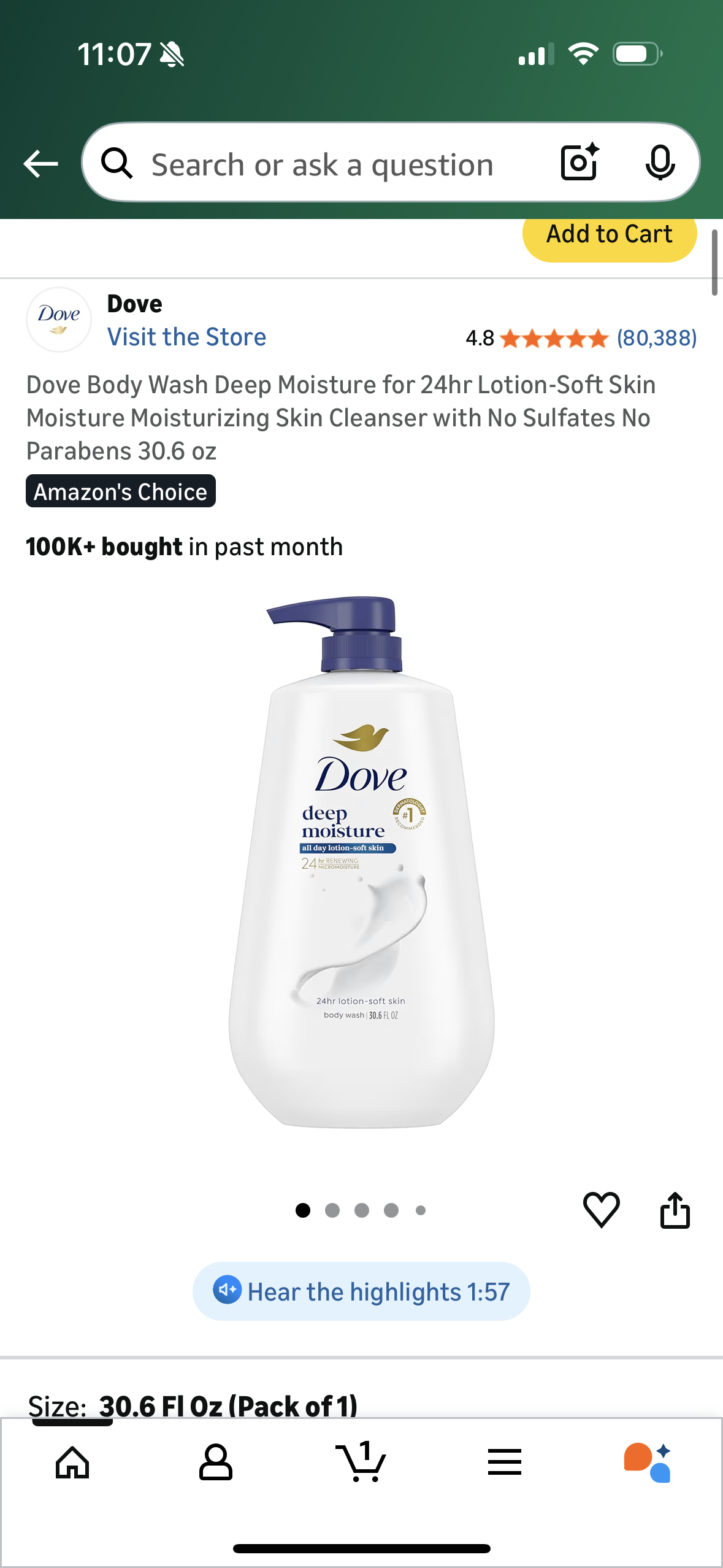Viewport: 723px width, 1568px height.
Task: Open the account profile tab
Action: (x=216, y=1462)
